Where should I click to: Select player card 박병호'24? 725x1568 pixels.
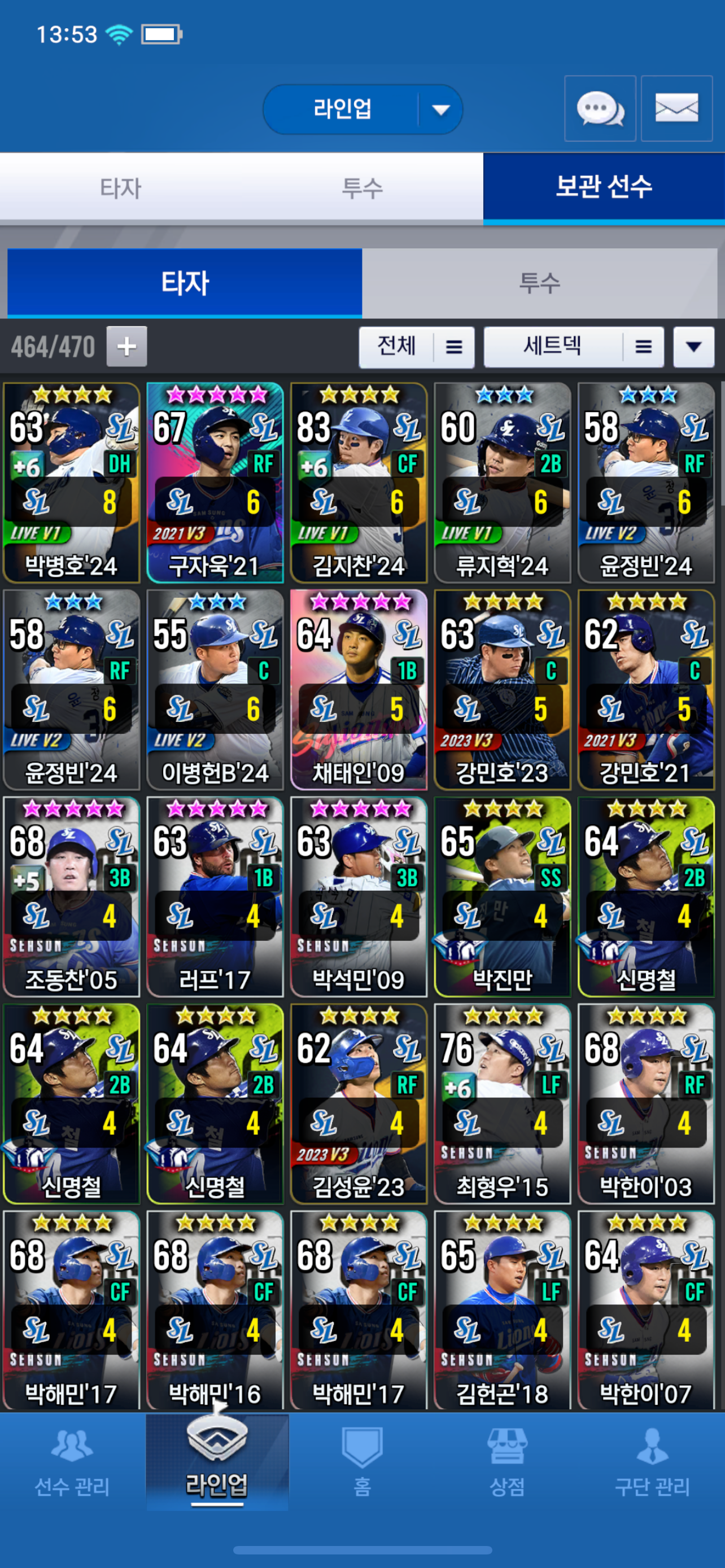(72, 483)
